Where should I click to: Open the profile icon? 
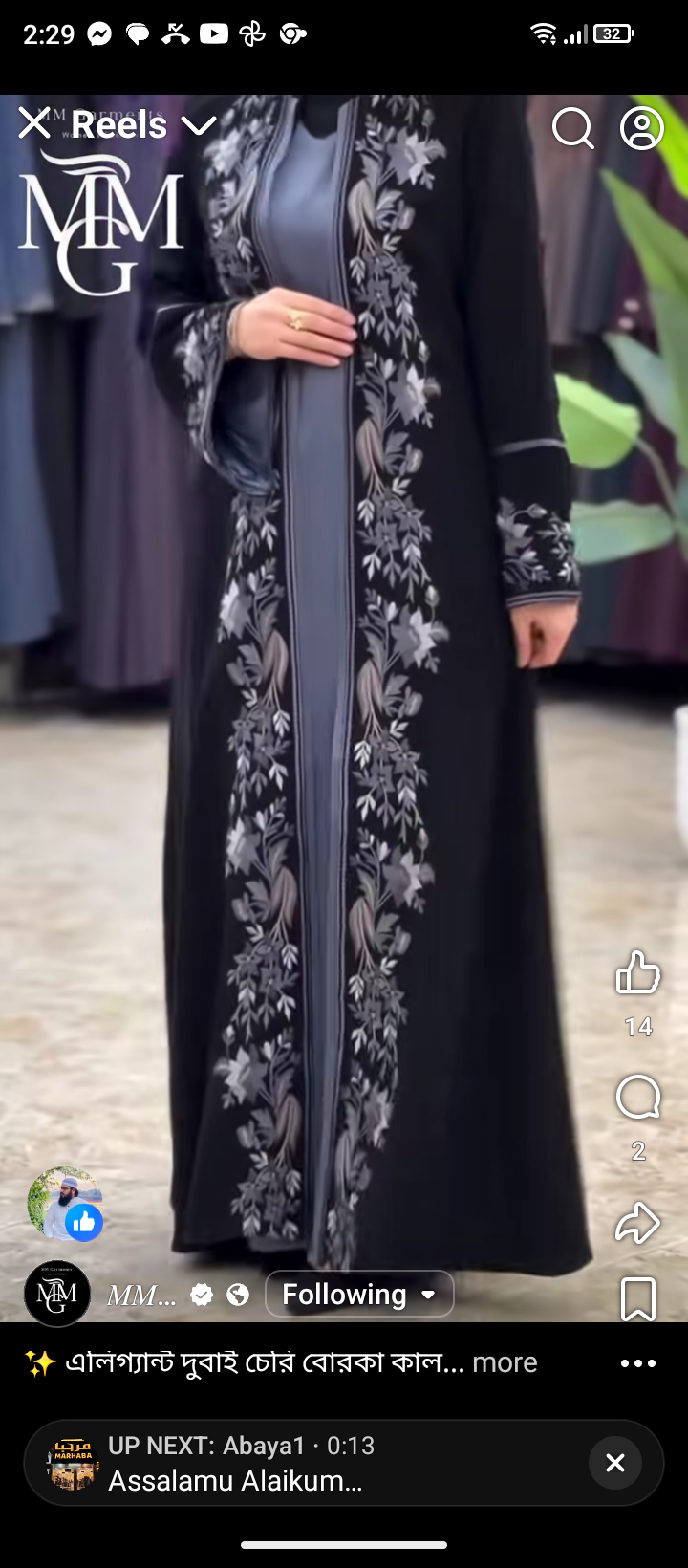tap(642, 127)
